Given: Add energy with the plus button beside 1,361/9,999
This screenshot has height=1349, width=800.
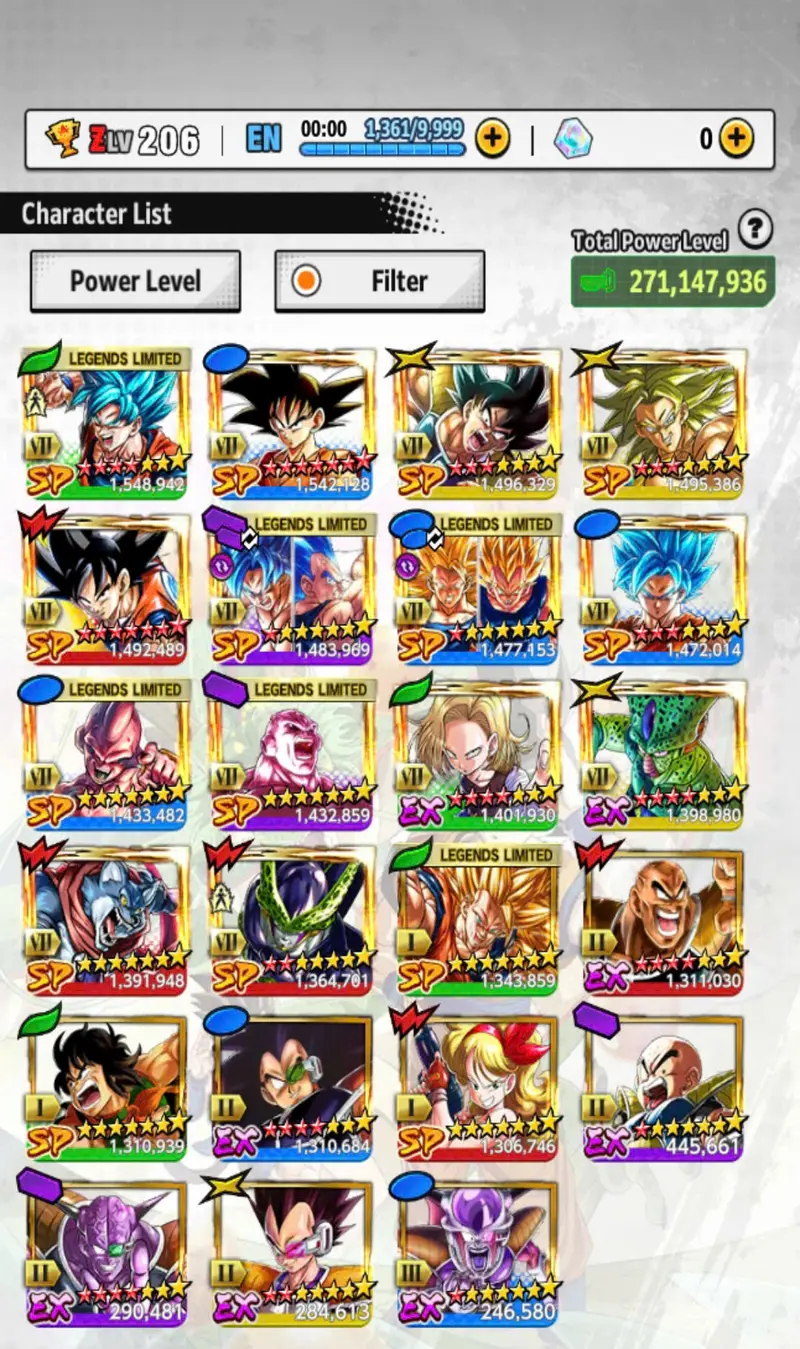Looking at the screenshot, I should (x=492, y=139).
